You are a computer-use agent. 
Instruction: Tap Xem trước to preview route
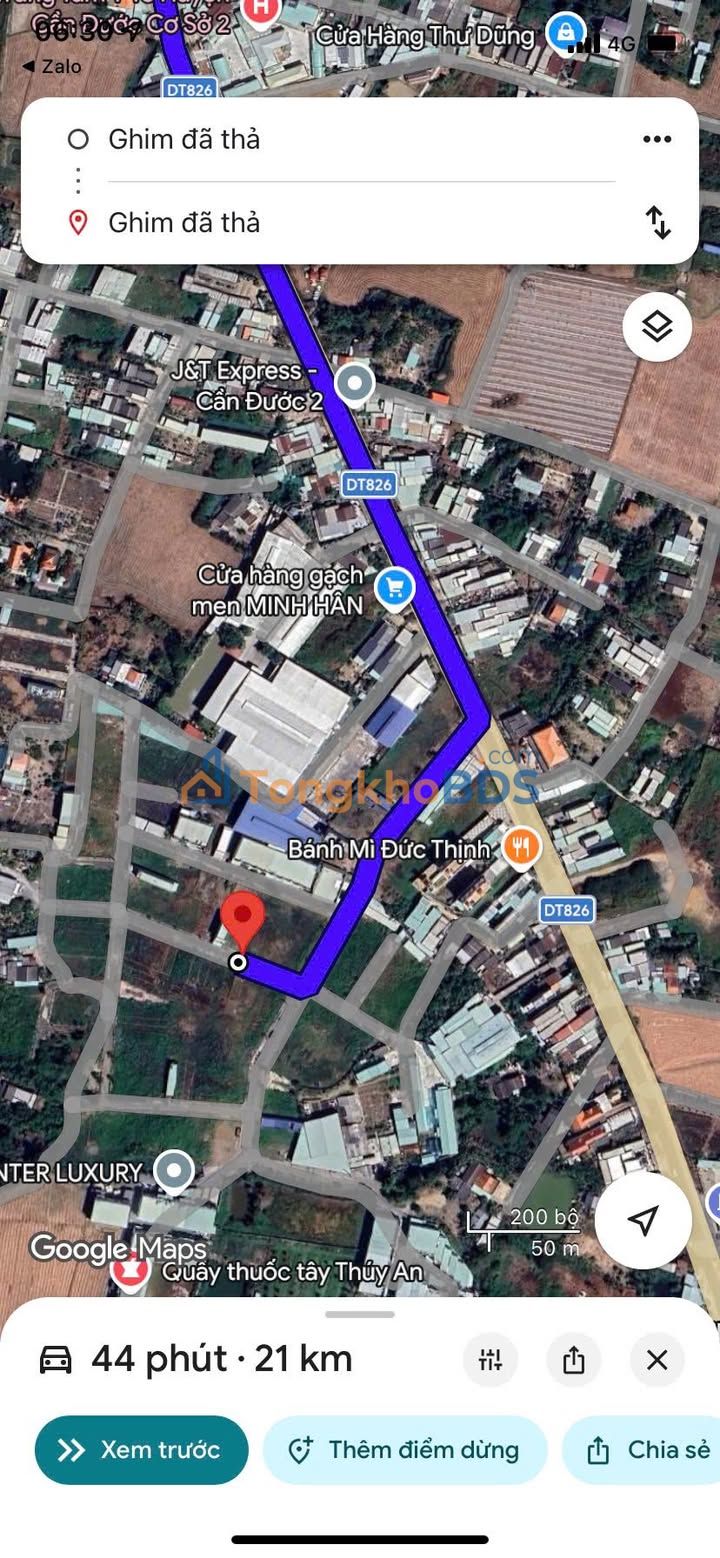click(141, 1449)
